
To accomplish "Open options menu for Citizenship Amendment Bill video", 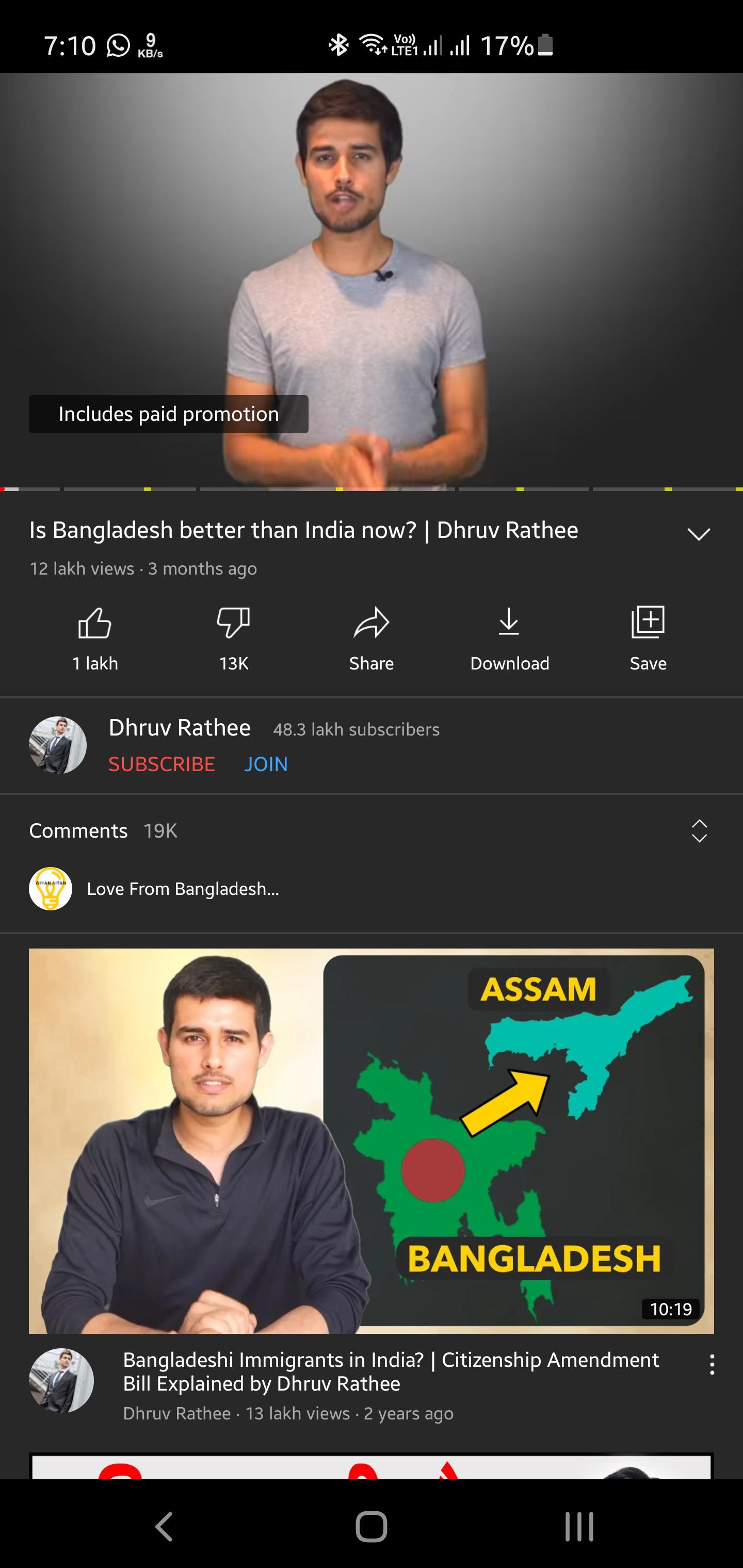I will (x=712, y=1365).
